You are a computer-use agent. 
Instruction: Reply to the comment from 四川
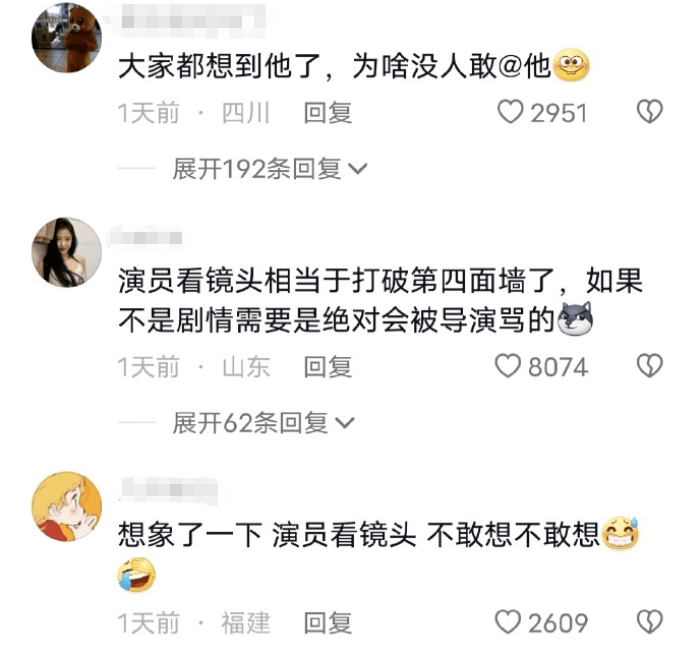point(328,113)
